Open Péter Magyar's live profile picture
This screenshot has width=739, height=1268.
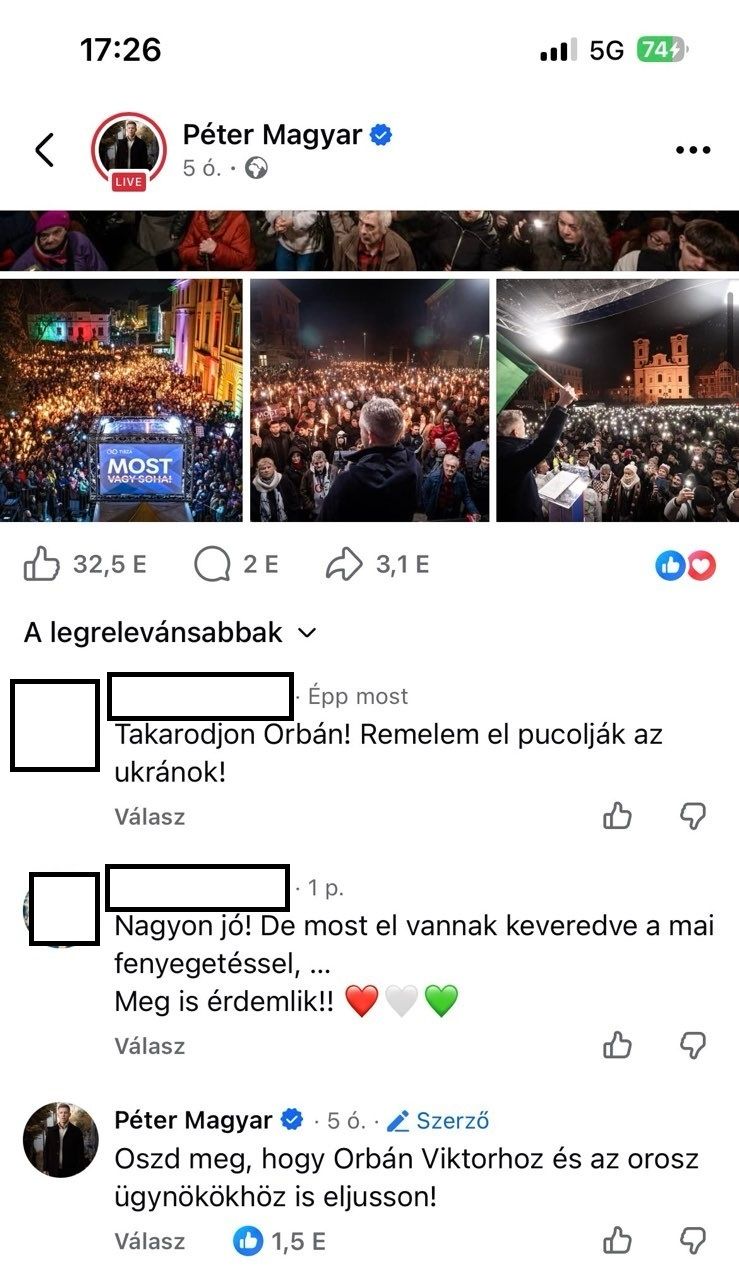pyautogui.click(x=129, y=151)
